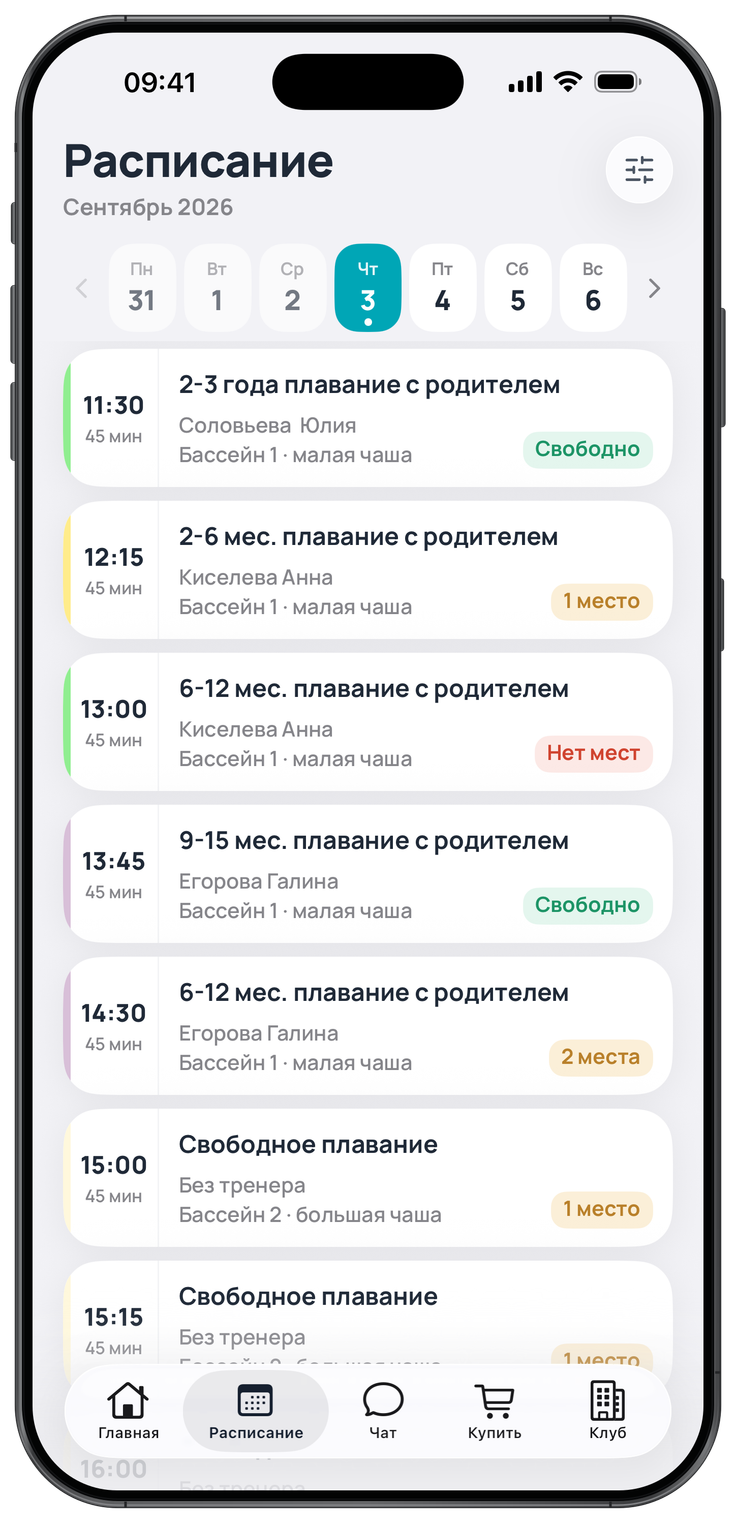Viewport: 736px width, 1523px height.
Task: Open the 11:30 class with Соловьева Юлия
Action: [x=368, y=418]
